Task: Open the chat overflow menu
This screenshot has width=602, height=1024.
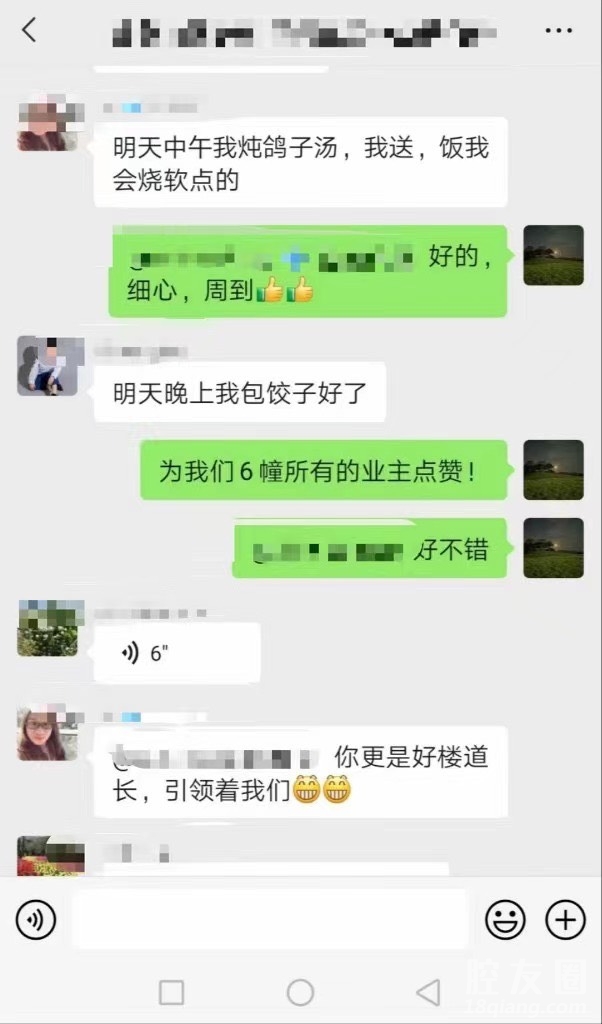Action: click(558, 31)
